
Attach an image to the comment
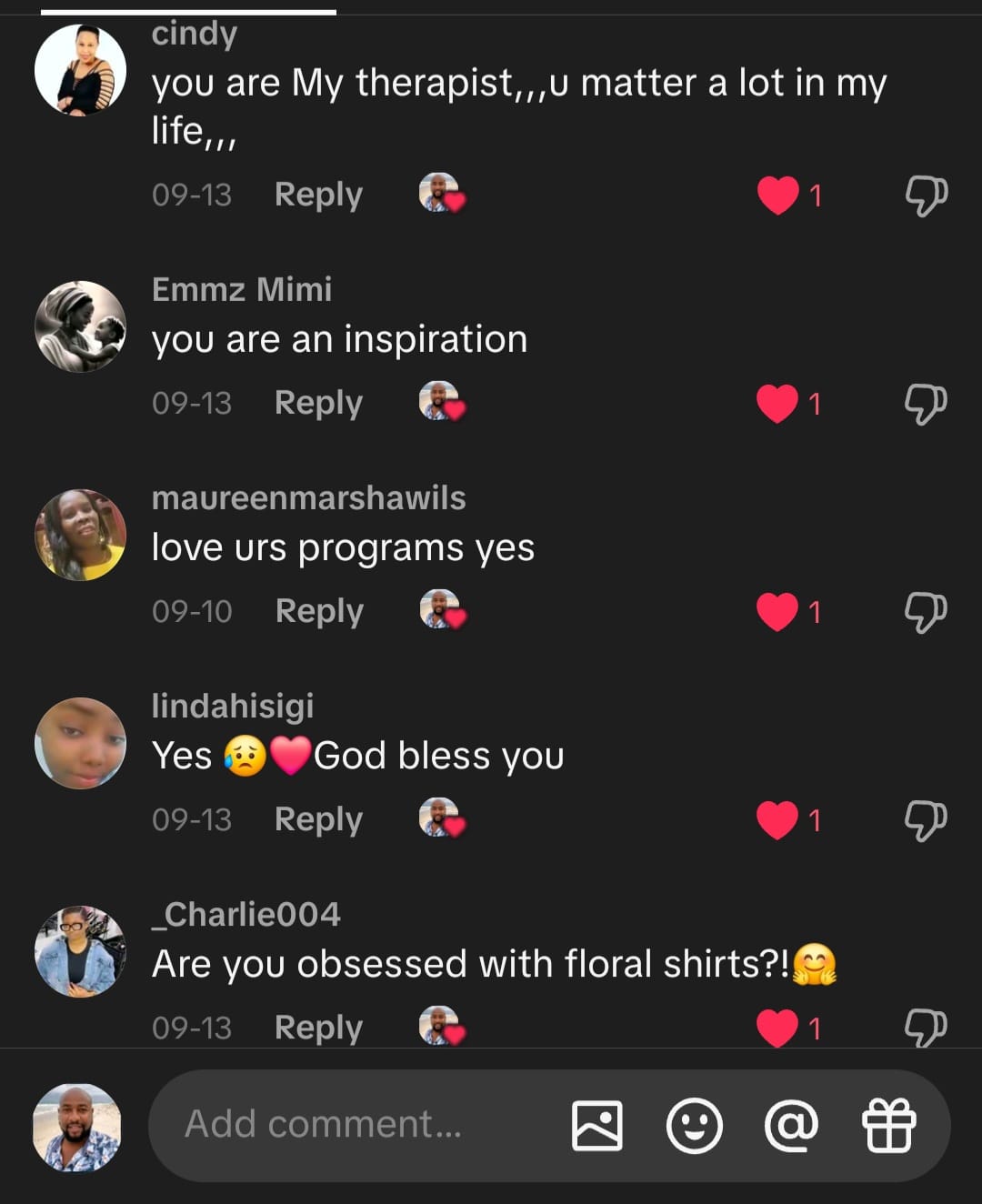(x=596, y=1125)
